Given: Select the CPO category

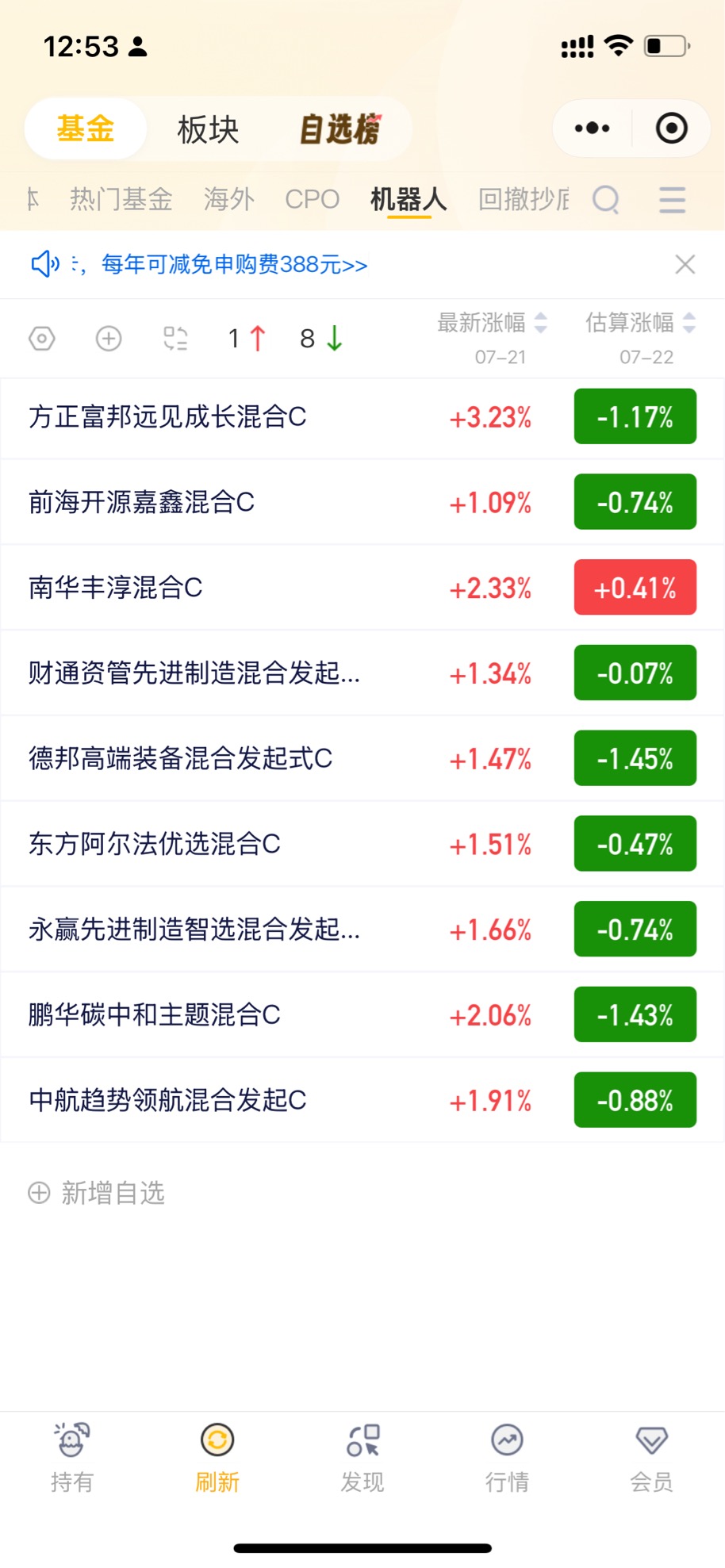Looking at the screenshot, I should pos(313,199).
